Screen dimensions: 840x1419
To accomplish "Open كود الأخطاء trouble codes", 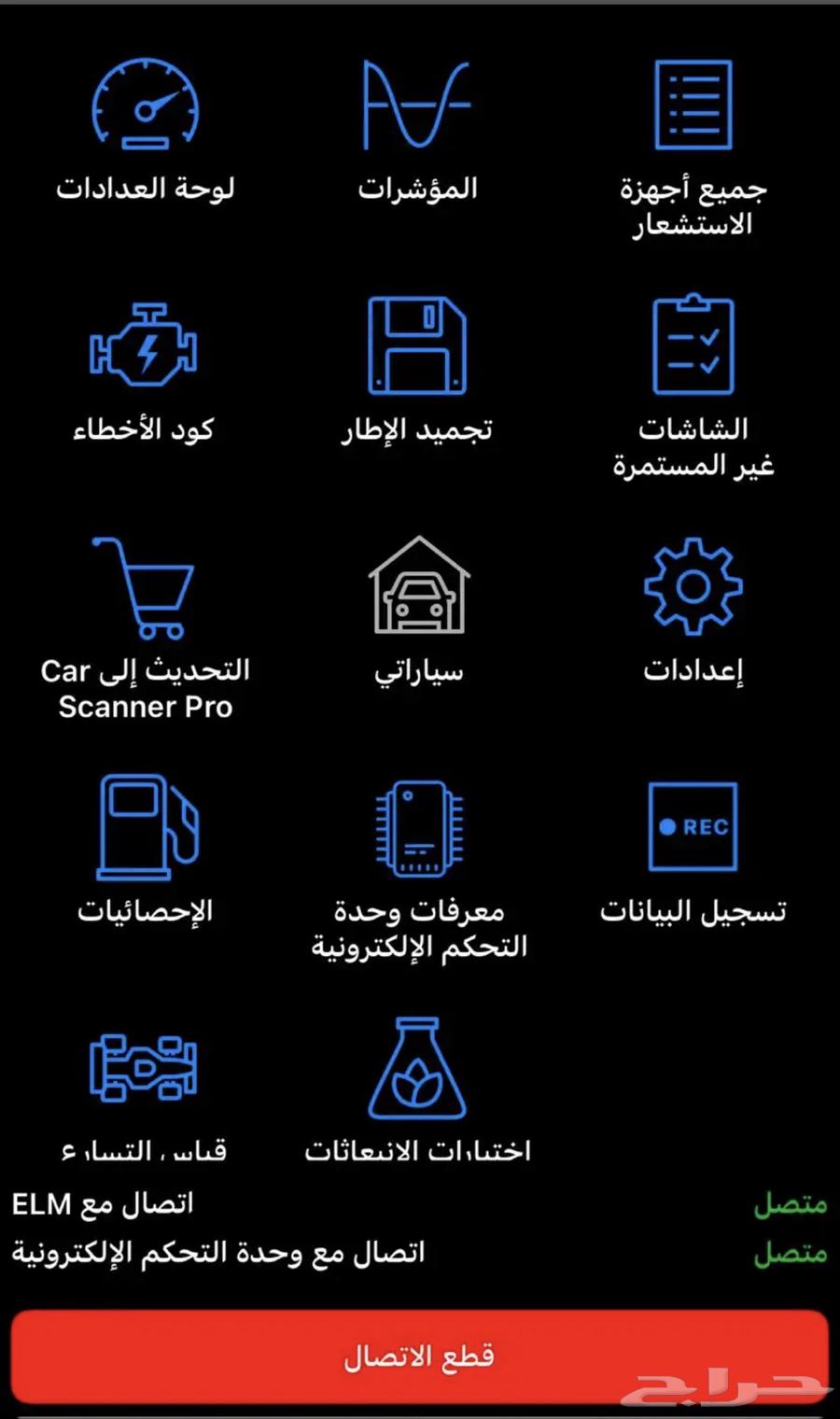I will [x=145, y=347].
